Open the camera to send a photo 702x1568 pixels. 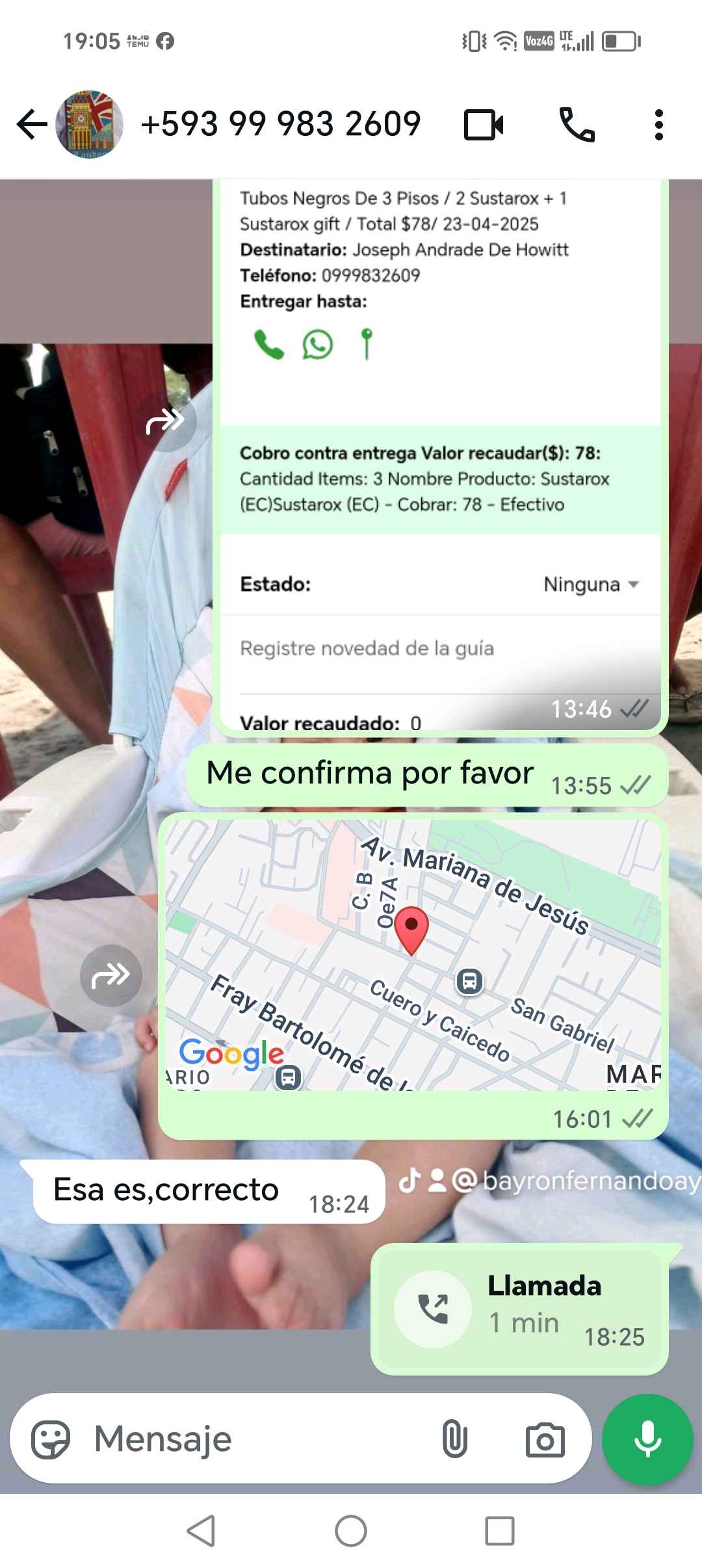tap(545, 1439)
